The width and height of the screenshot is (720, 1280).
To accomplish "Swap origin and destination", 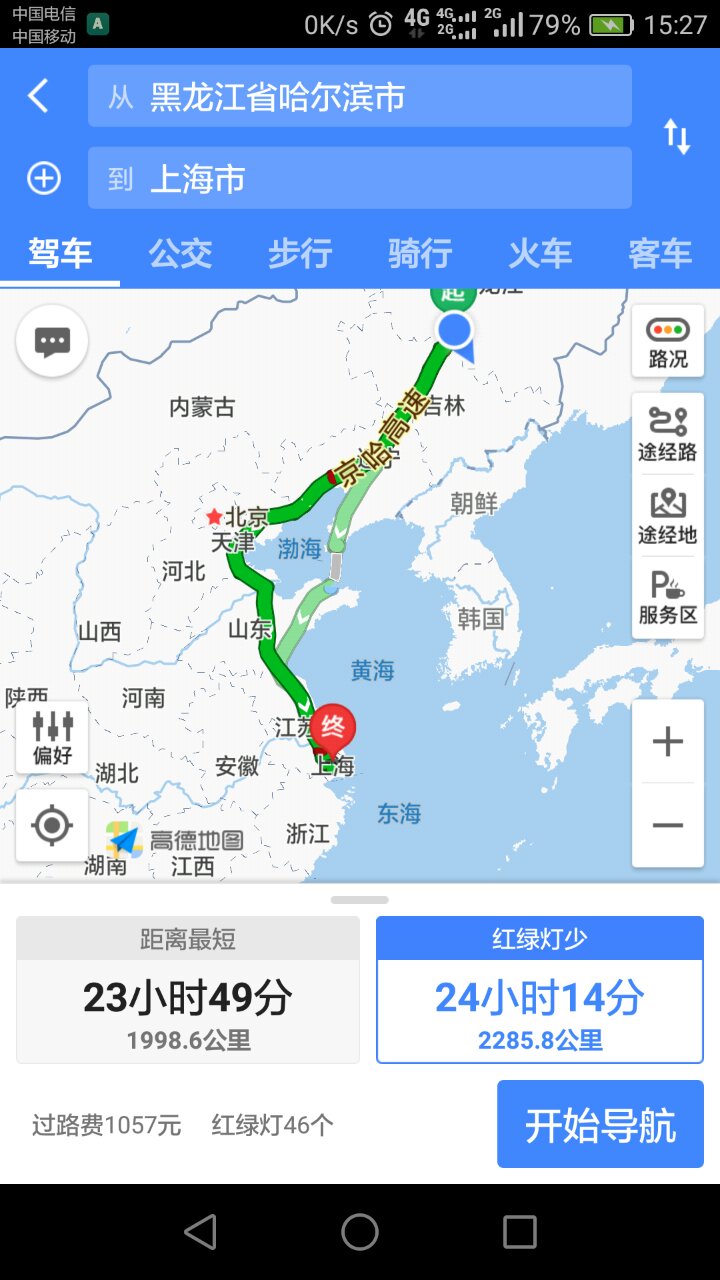I will click(x=677, y=136).
